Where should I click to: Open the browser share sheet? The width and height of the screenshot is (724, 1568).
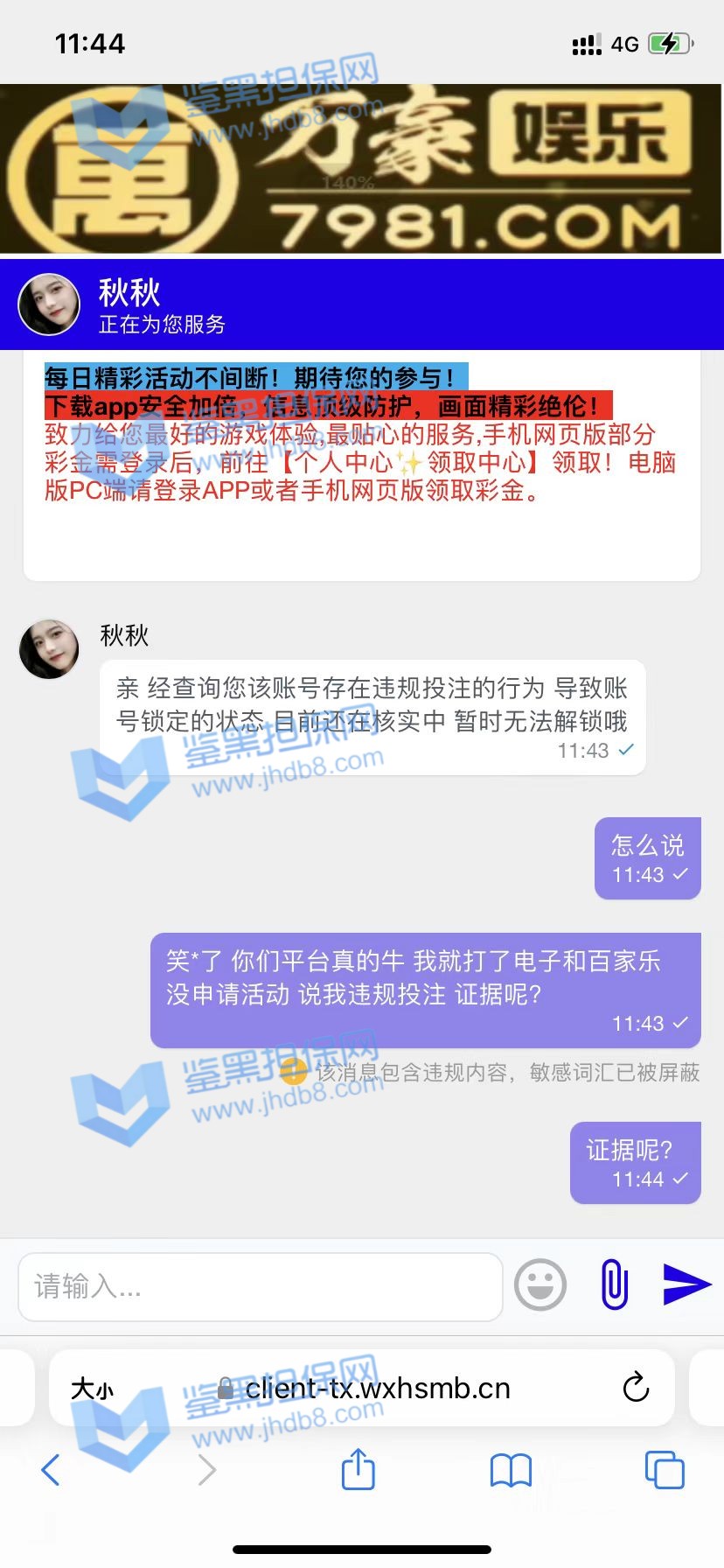coord(358,1470)
